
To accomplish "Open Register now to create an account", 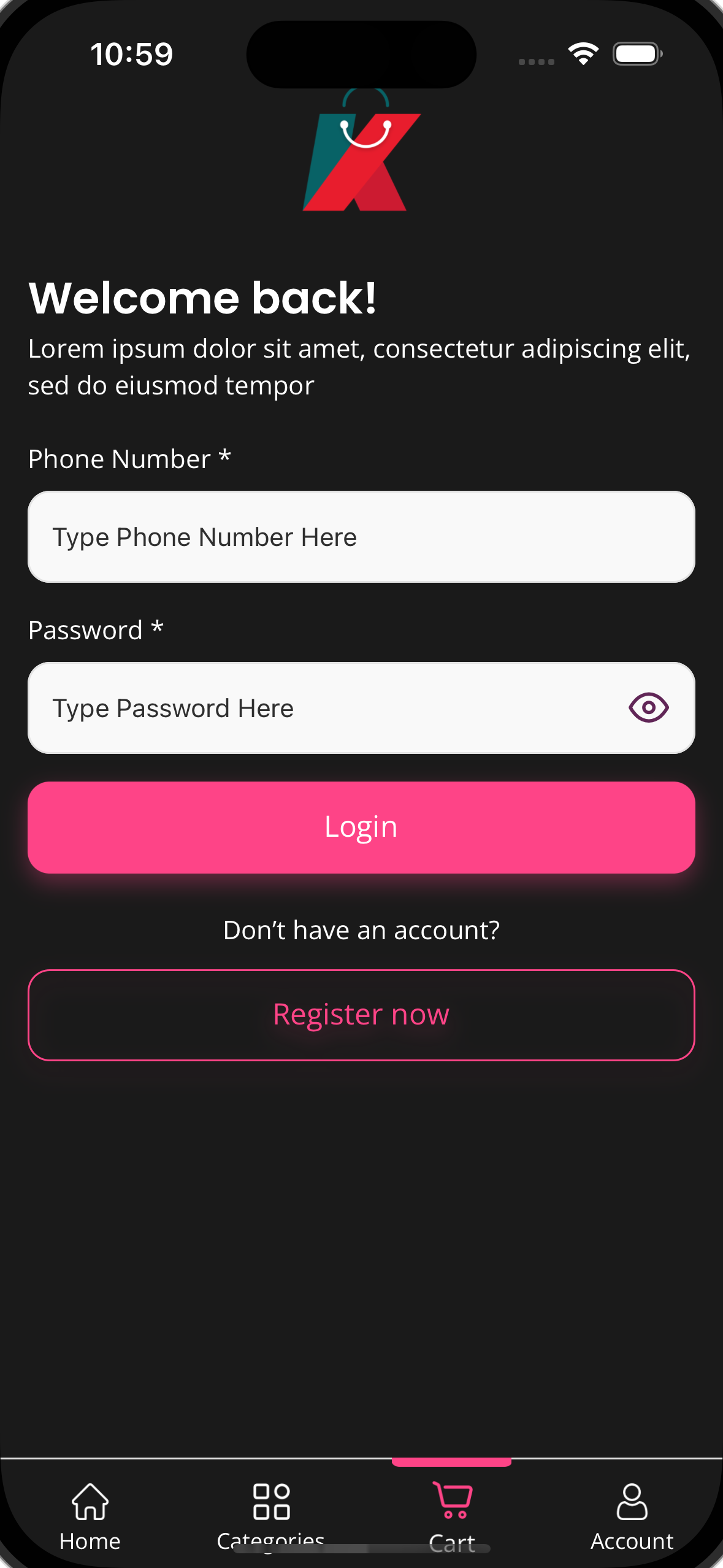I will (361, 1015).
